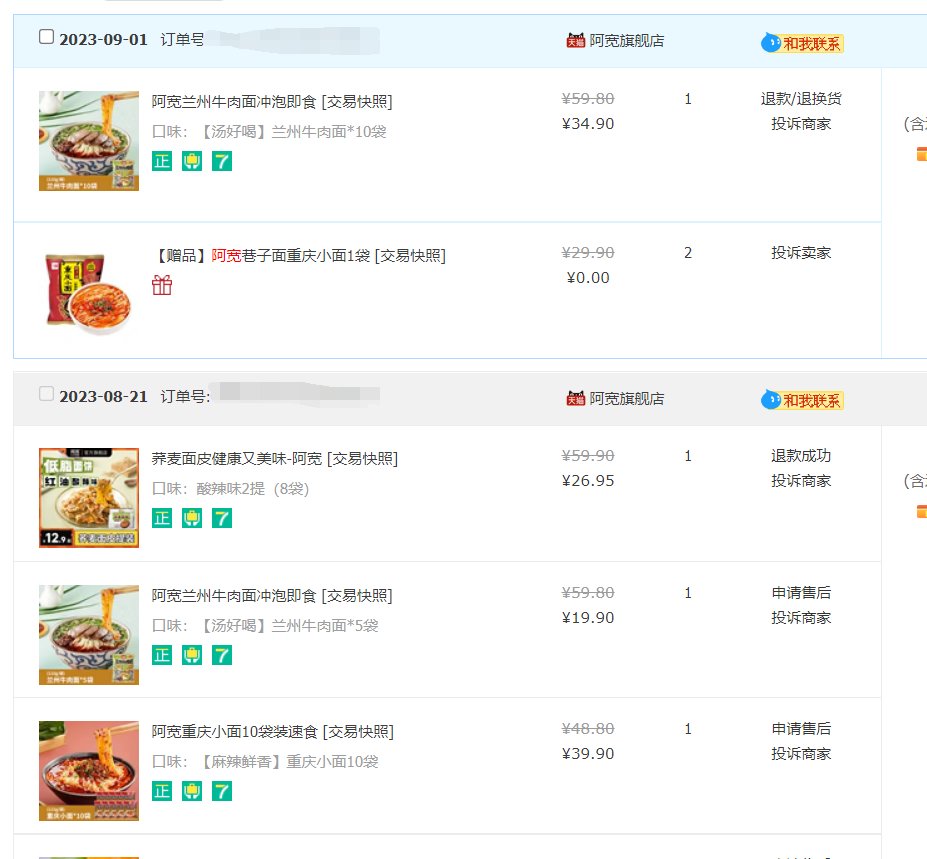Select the 2023-09-01 order checkbox
Image resolution: width=927 pixels, height=859 pixels.
[46, 37]
